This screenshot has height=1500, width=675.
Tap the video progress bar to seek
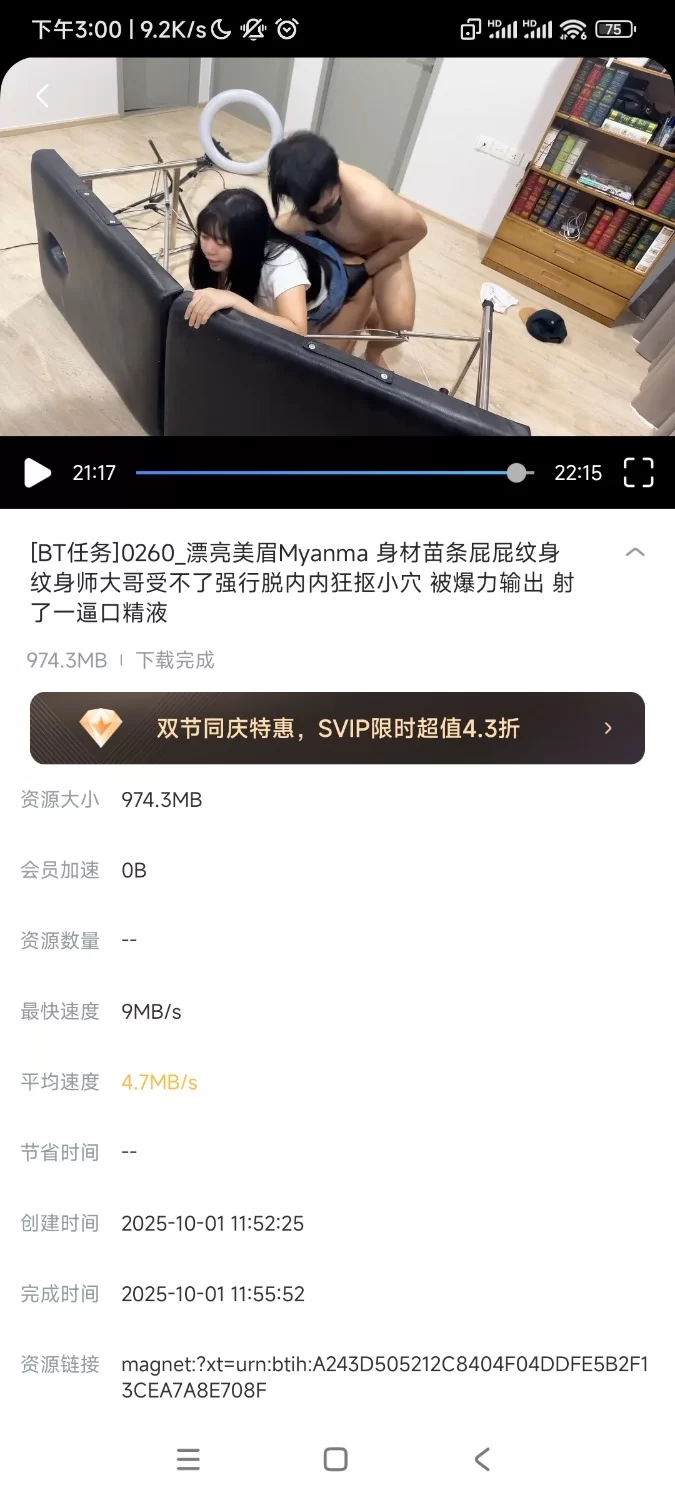coord(330,473)
